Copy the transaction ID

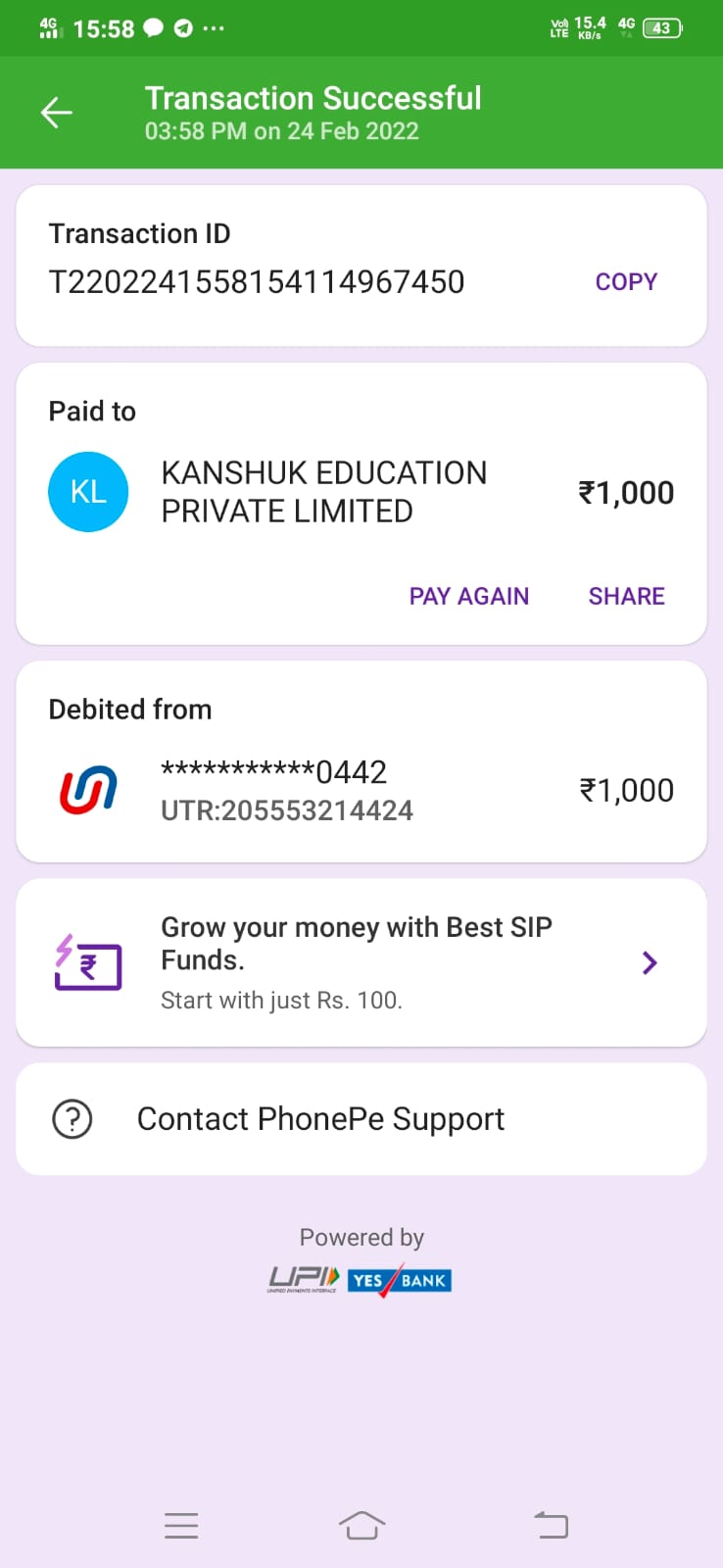point(626,282)
